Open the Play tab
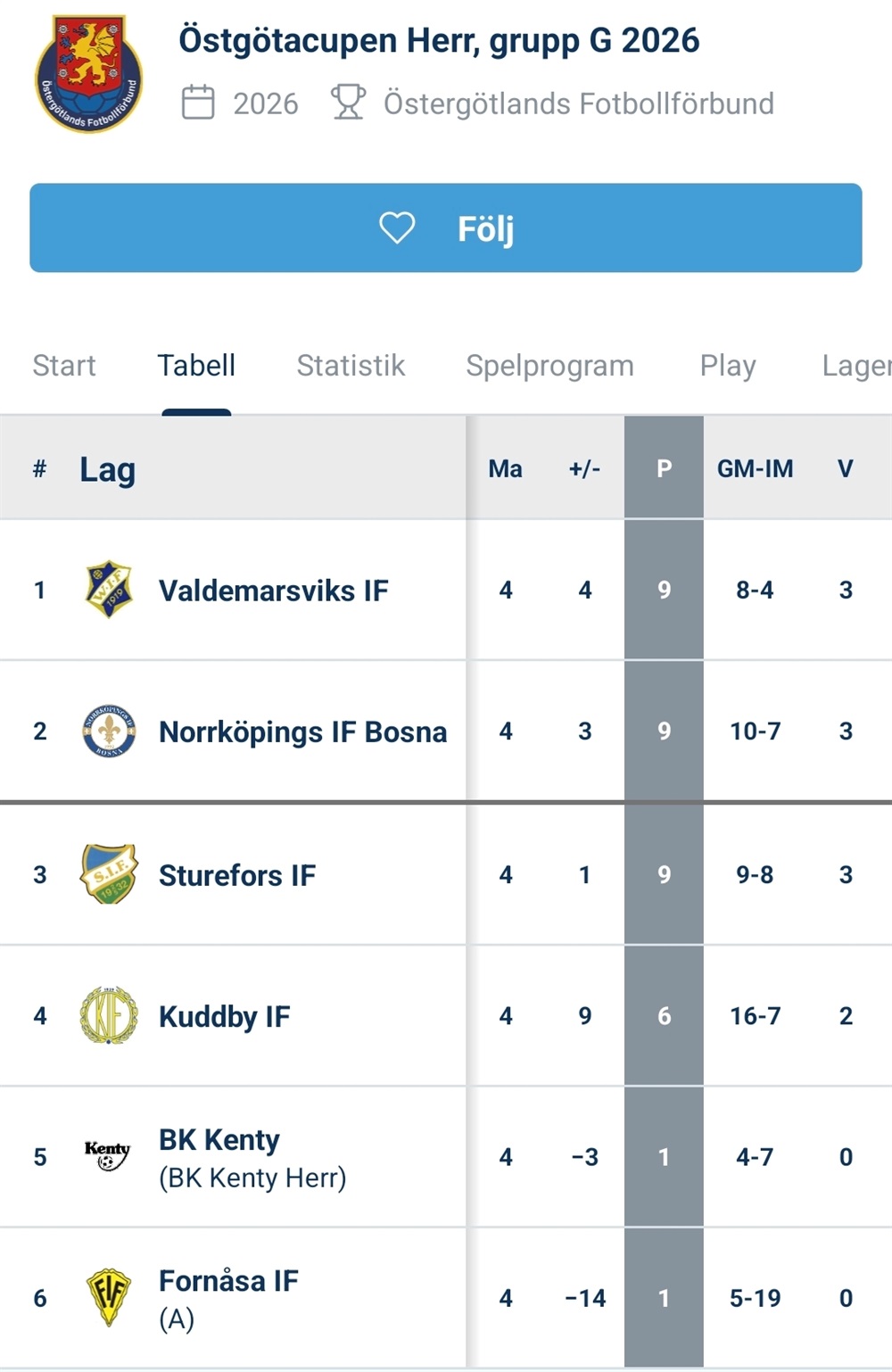This screenshot has width=892, height=1372. tap(728, 366)
